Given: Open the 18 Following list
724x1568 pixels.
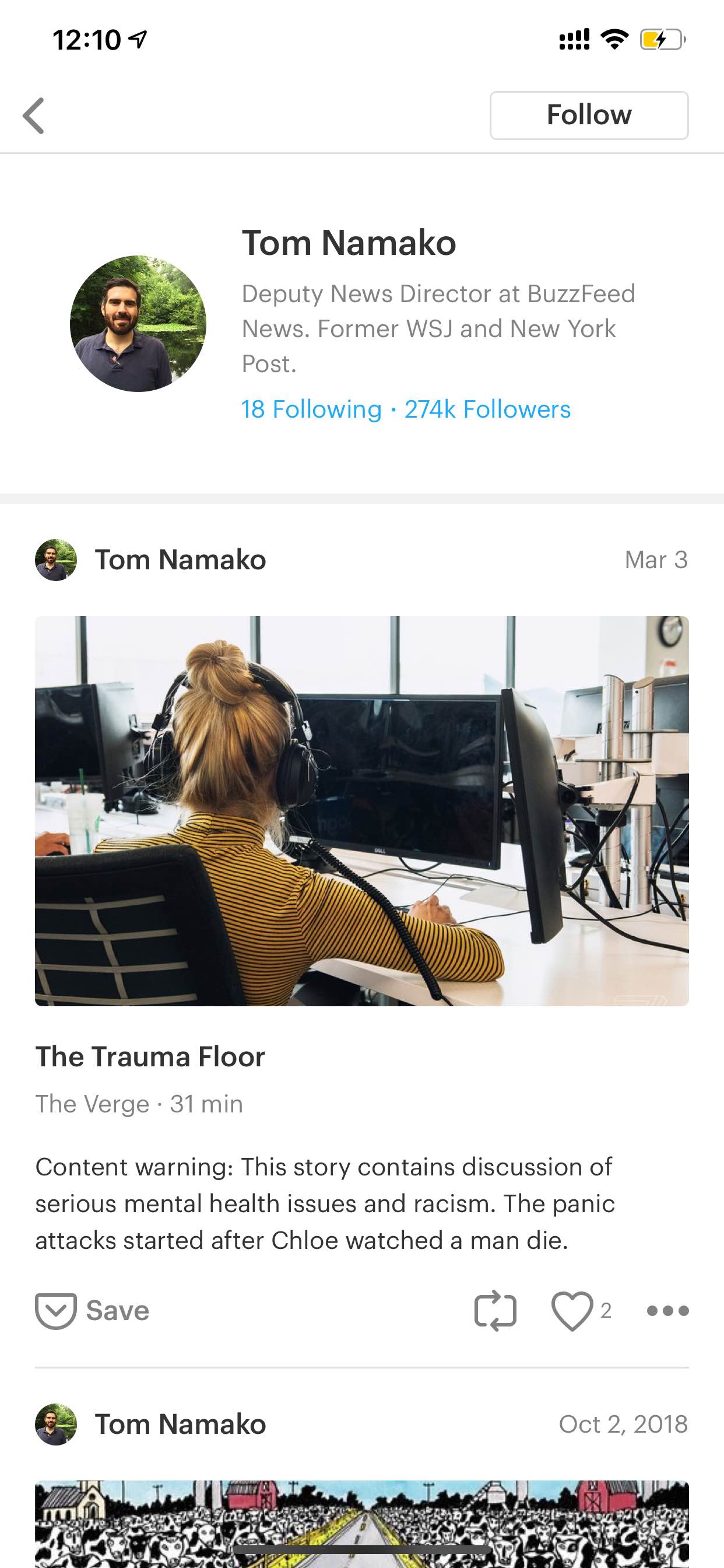Looking at the screenshot, I should pos(311,409).
